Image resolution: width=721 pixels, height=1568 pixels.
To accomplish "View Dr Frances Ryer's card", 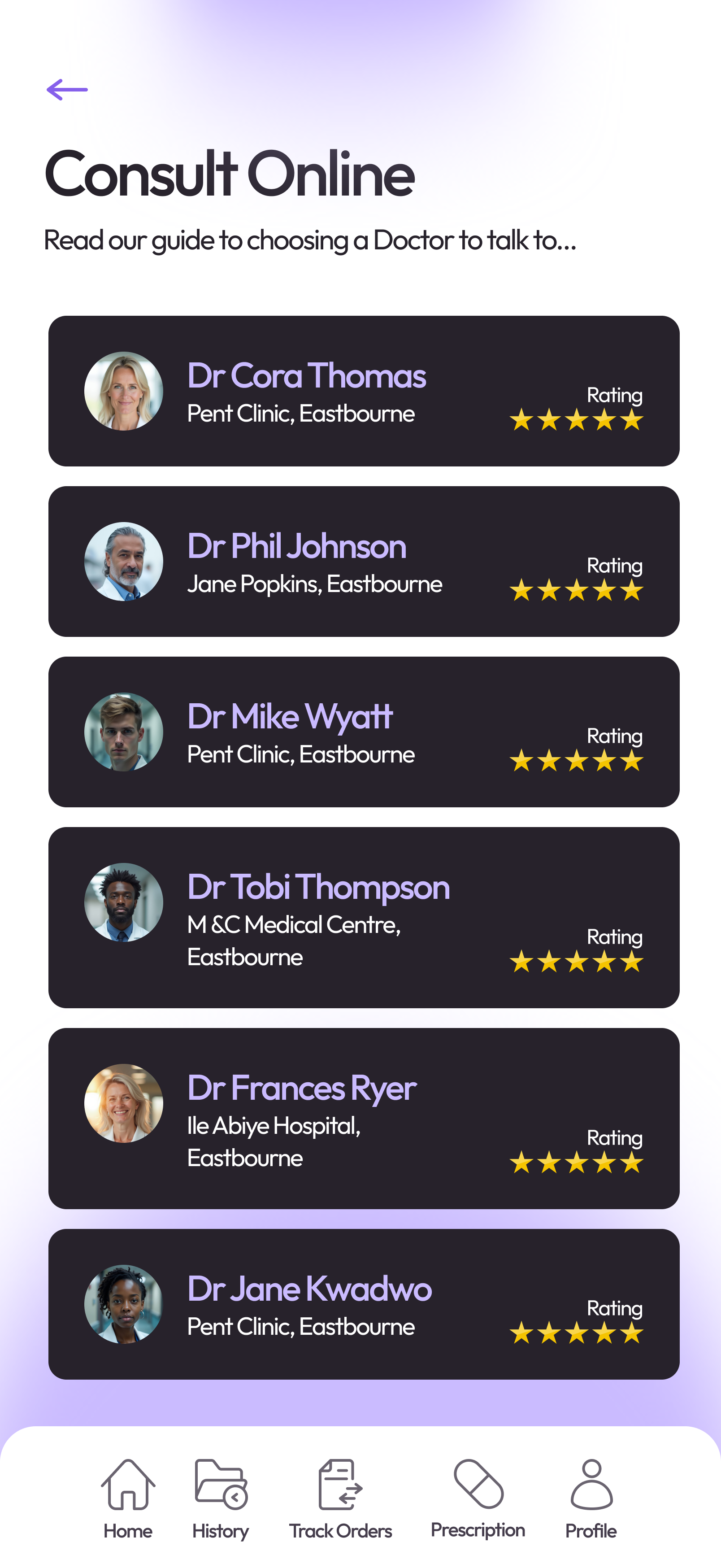I will coord(363,1118).
